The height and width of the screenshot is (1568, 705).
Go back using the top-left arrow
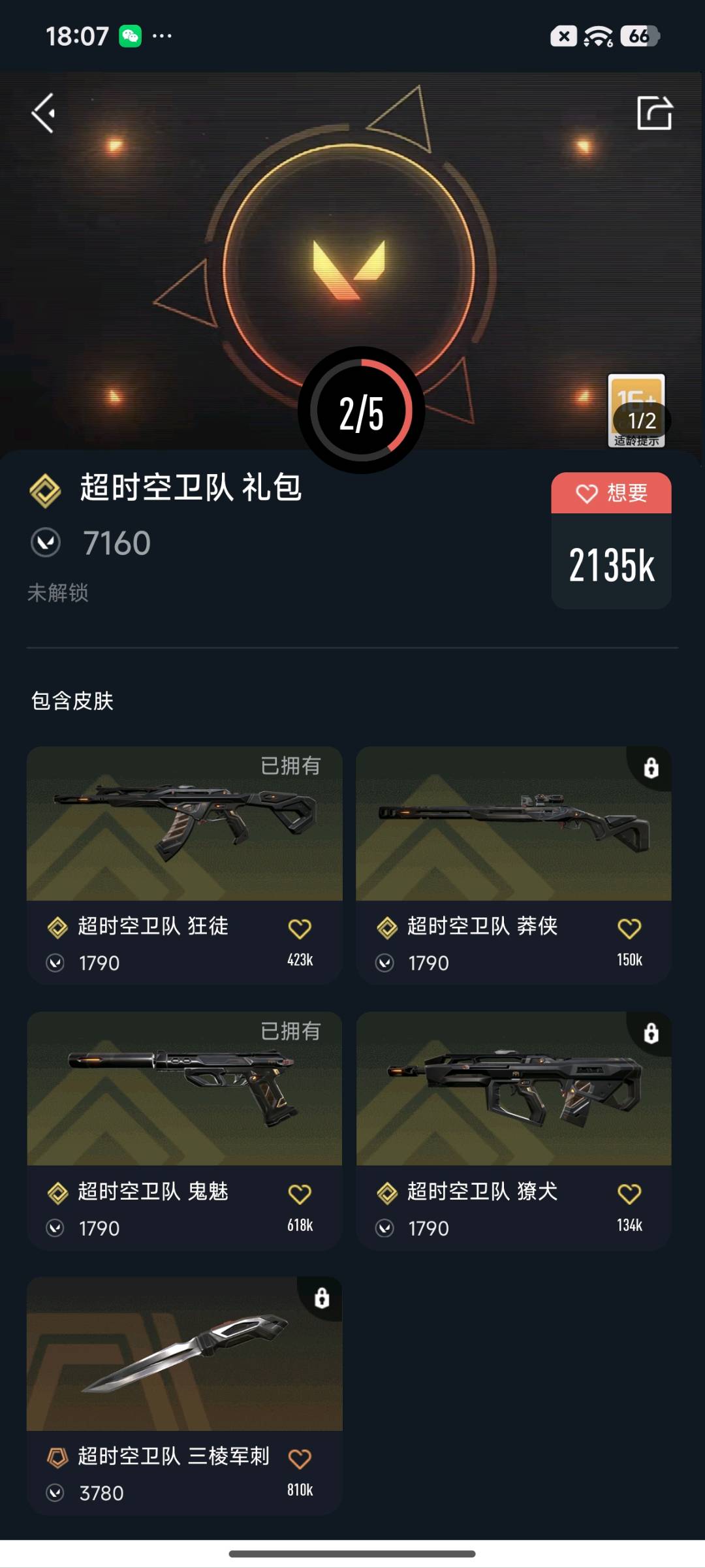tap(43, 114)
